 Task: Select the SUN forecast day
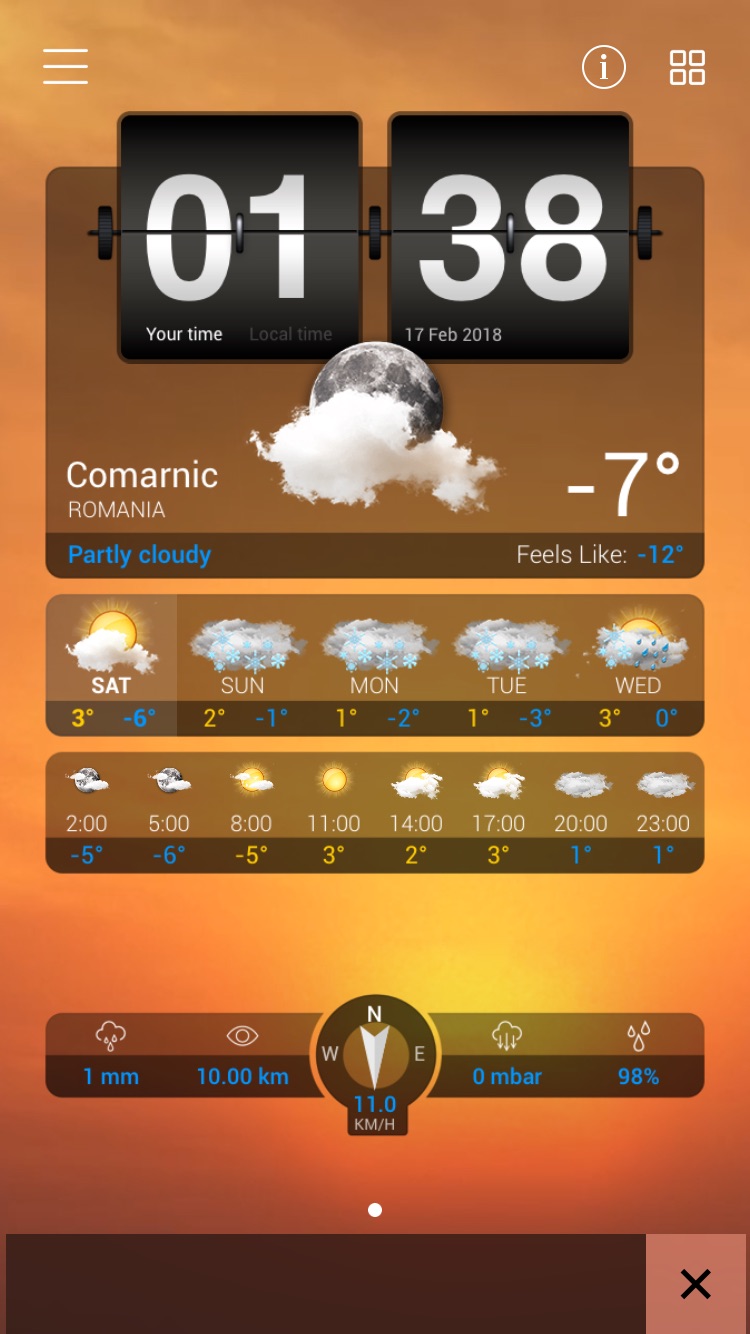(243, 665)
